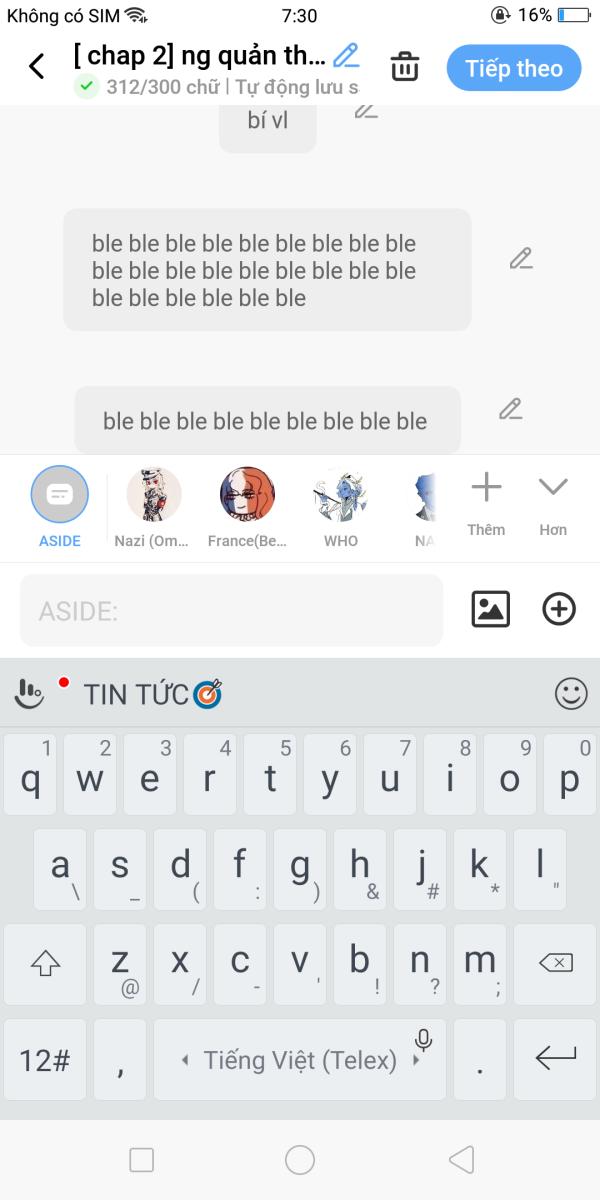Focus the ASIDE text input field

[231, 610]
